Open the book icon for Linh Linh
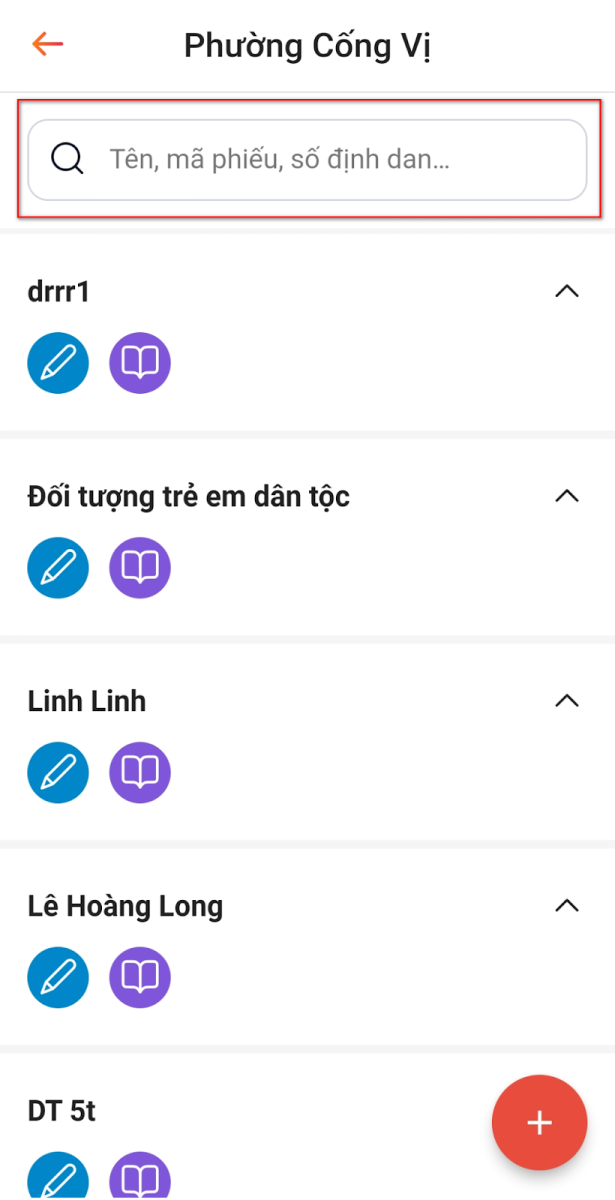 140,773
